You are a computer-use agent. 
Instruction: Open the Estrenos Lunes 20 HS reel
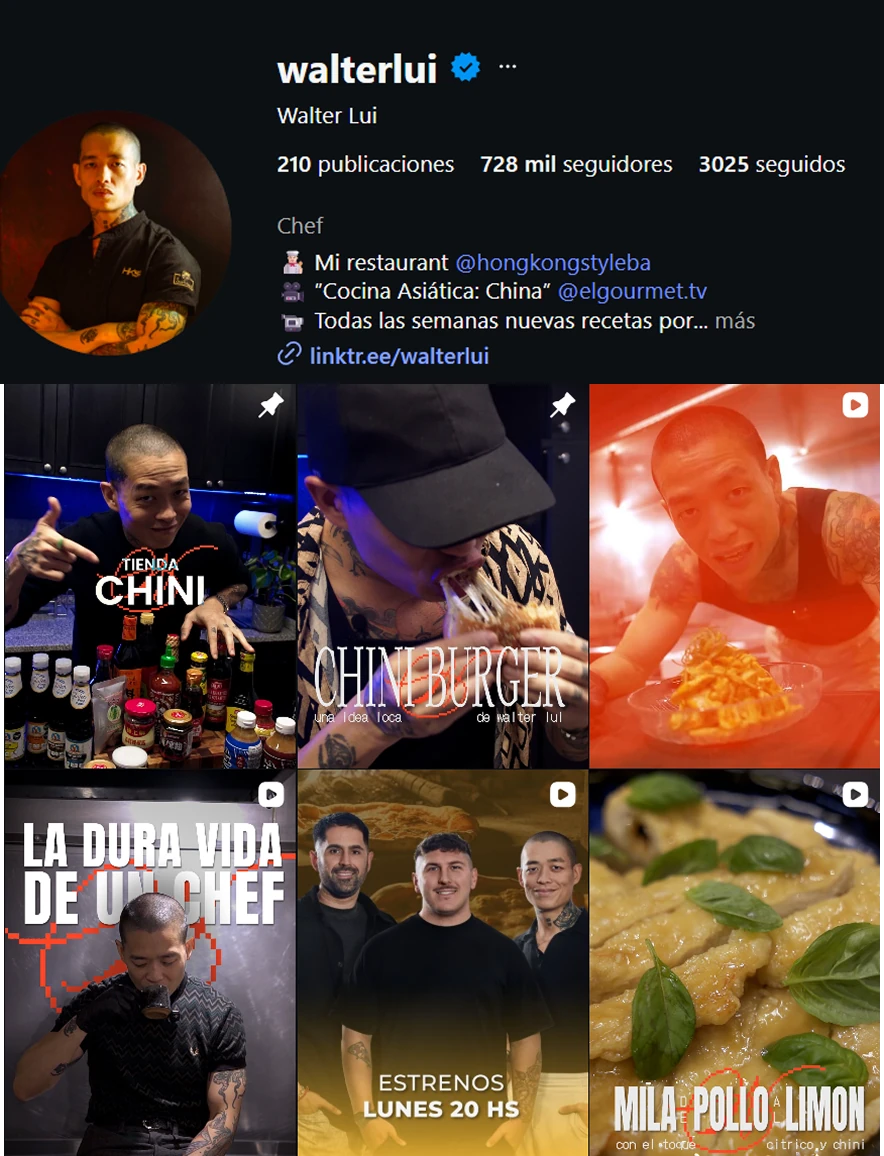[442, 962]
